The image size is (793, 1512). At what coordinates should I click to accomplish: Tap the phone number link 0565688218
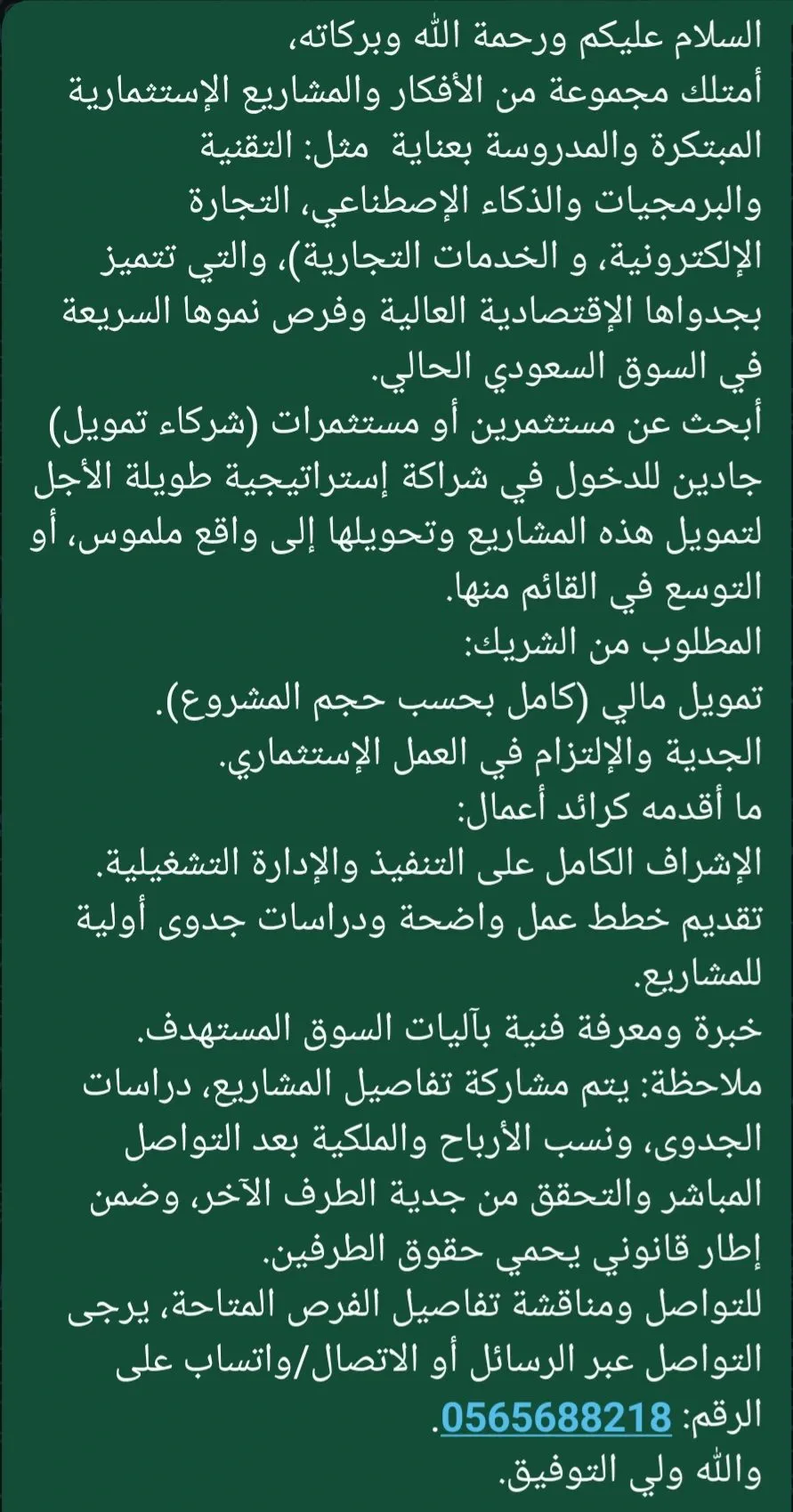(556, 1418)
